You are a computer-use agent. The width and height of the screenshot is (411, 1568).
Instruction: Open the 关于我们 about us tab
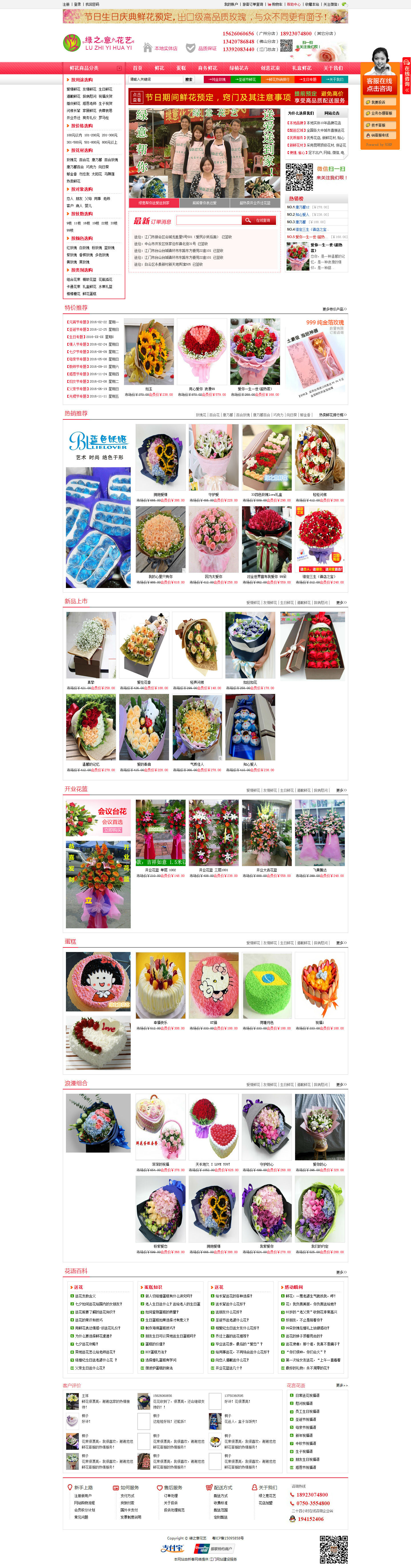[333, 68]
